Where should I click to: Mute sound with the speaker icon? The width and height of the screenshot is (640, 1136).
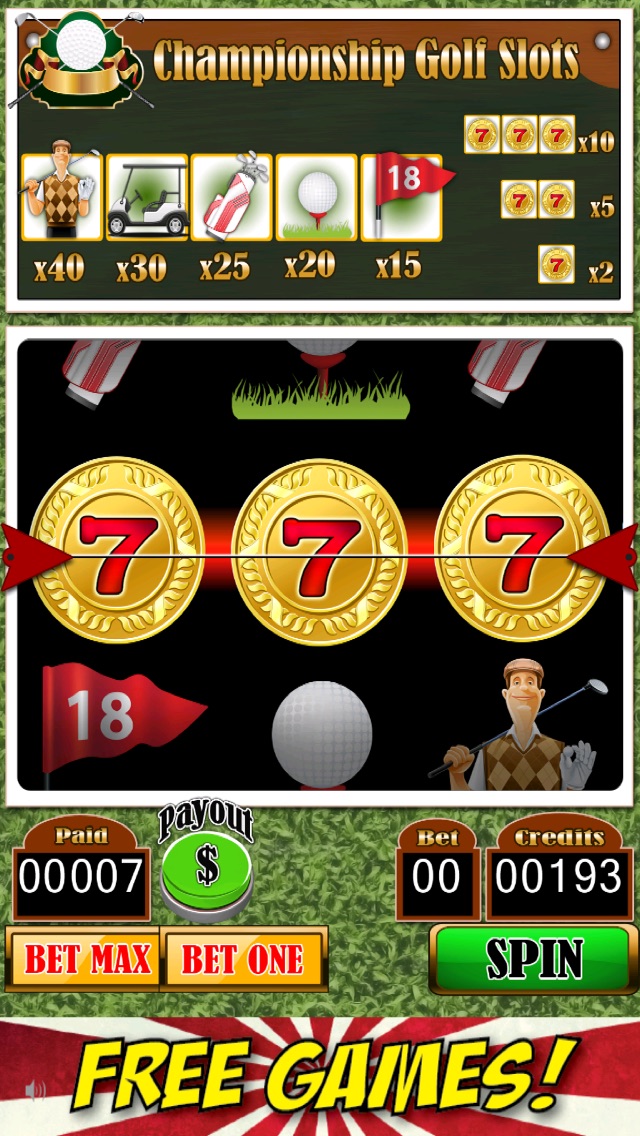point(35,1090)
